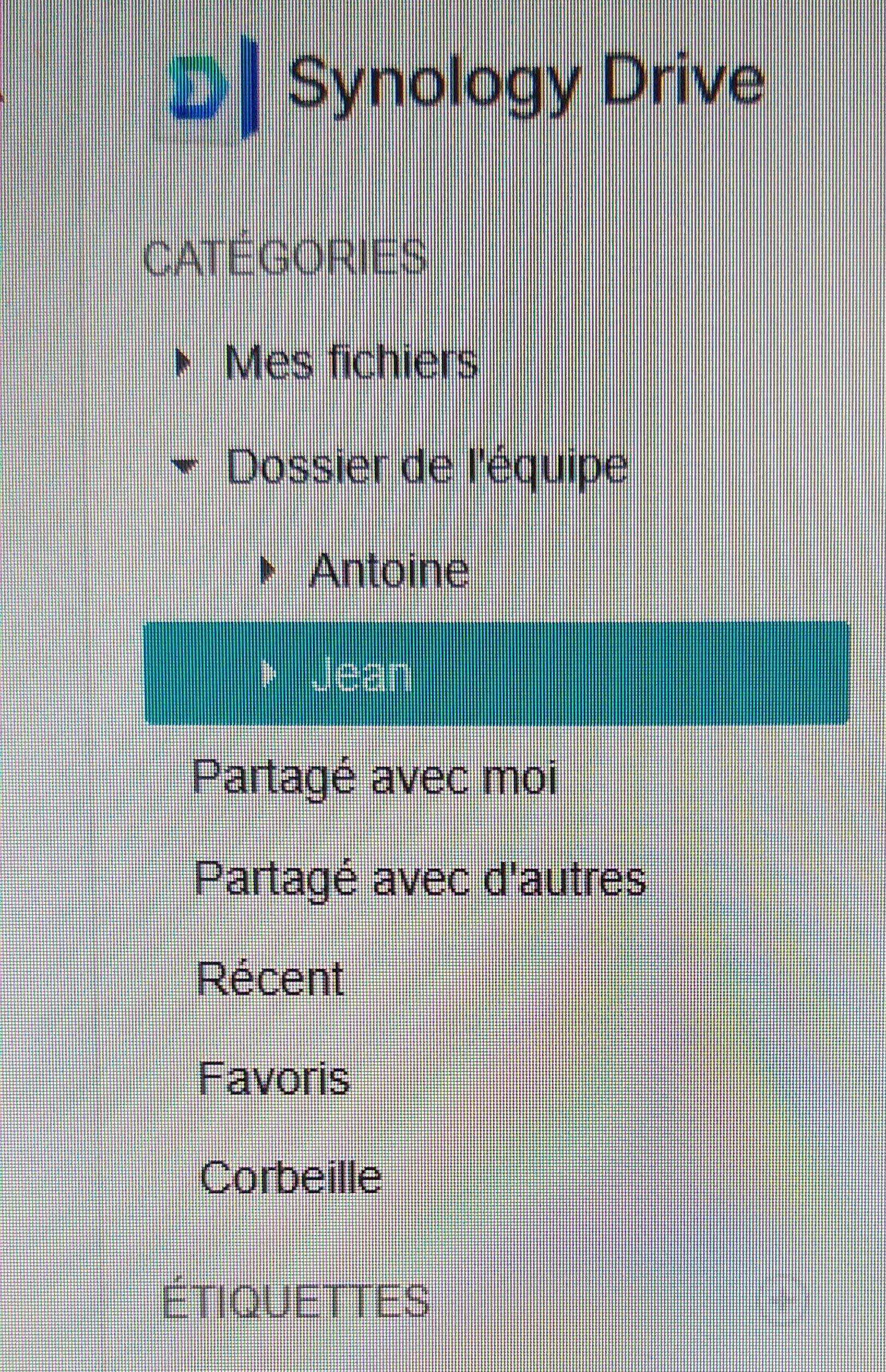The image size is (886, 1372).
Task: Open Favoris
Action: pyautogui.click(x=274, y=1078)
